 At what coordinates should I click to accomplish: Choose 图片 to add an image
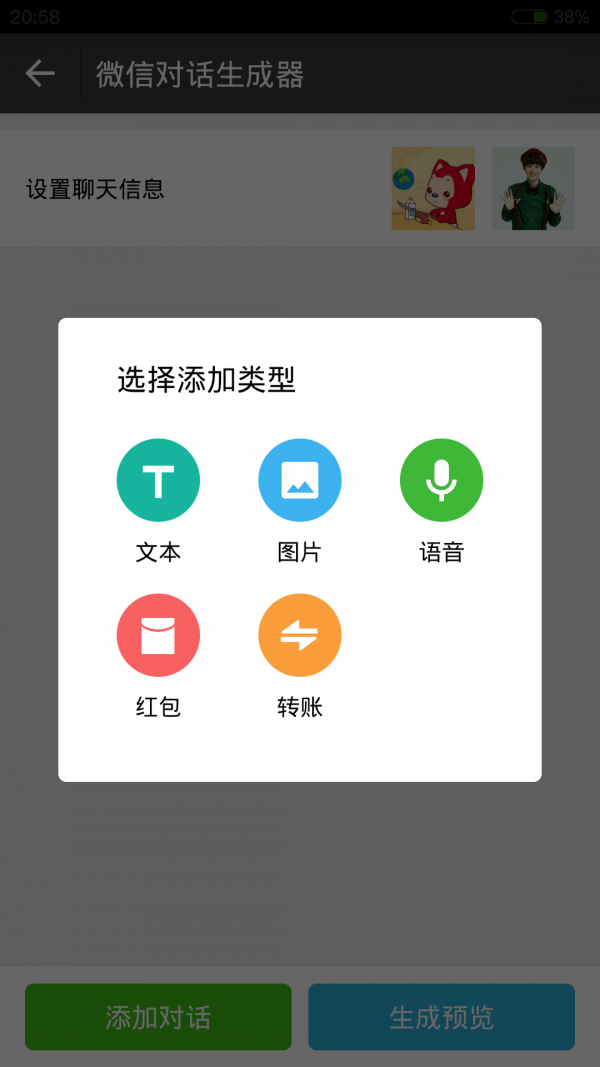tap(300, 481)
